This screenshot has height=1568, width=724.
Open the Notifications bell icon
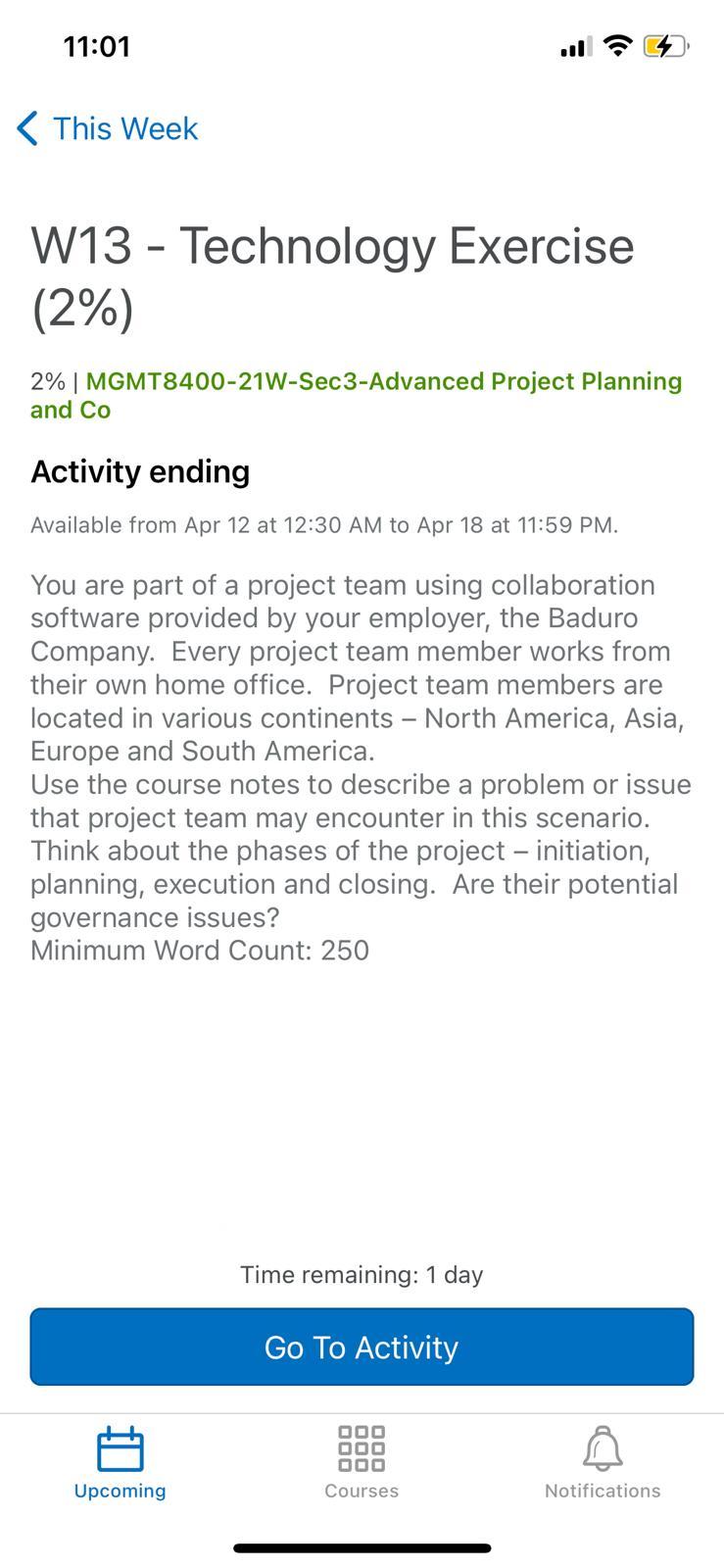tap(602, 1448)
